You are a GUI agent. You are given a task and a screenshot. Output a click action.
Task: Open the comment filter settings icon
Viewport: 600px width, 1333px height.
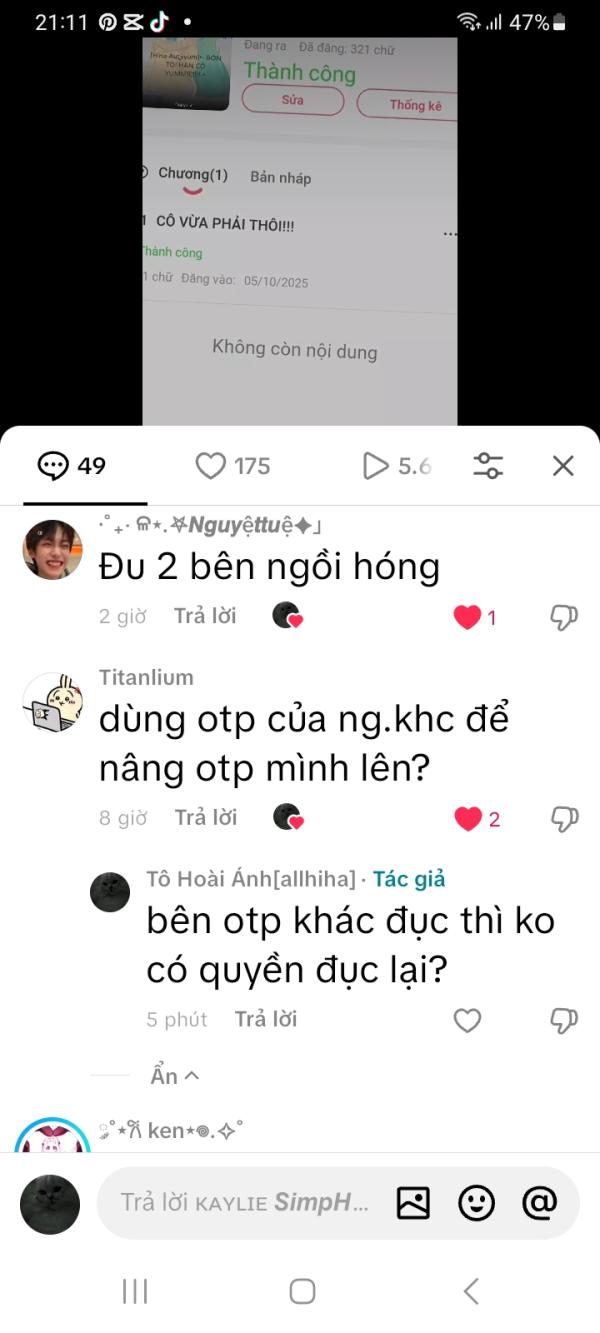pyautogui.click(x=488, y=466)
